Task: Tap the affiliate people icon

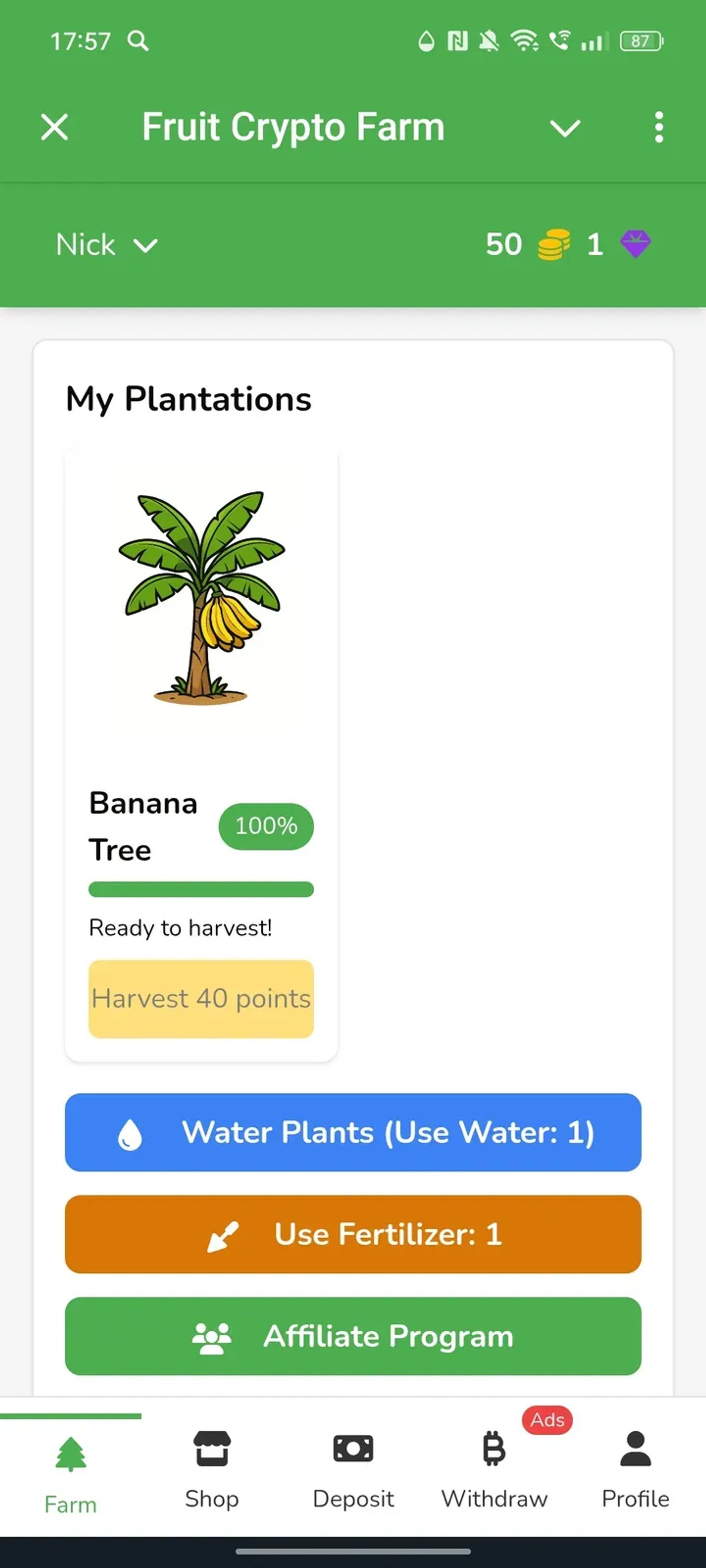Action: pyautogui.click(x=211, y=1337)
